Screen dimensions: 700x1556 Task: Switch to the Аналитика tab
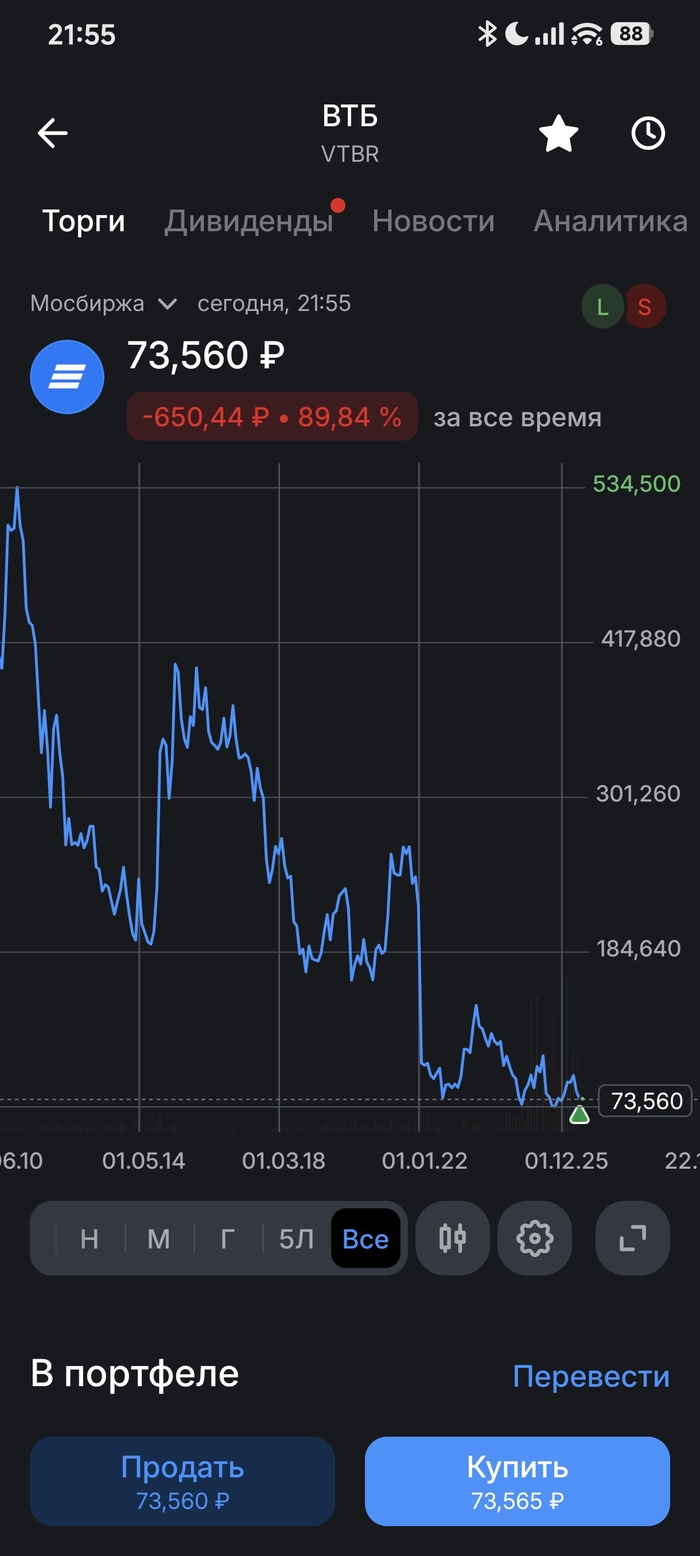[610, 221]
